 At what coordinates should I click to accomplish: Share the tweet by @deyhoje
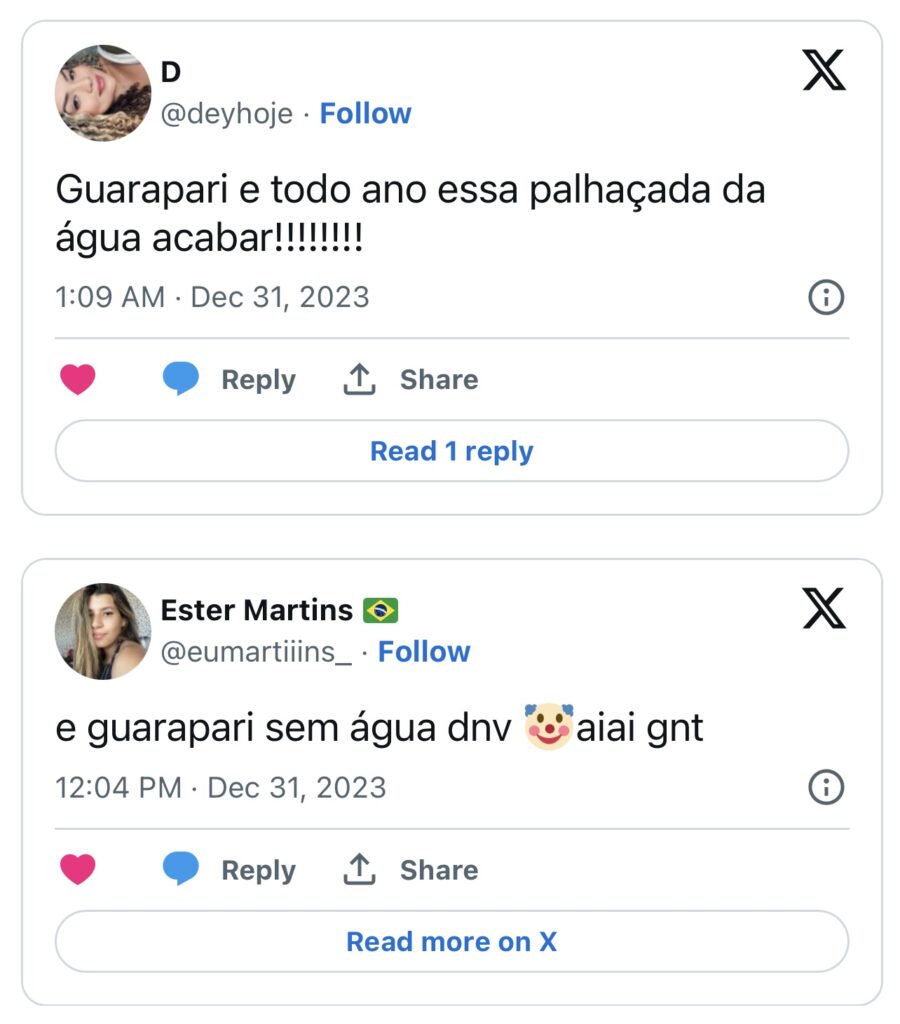(411, 380)
